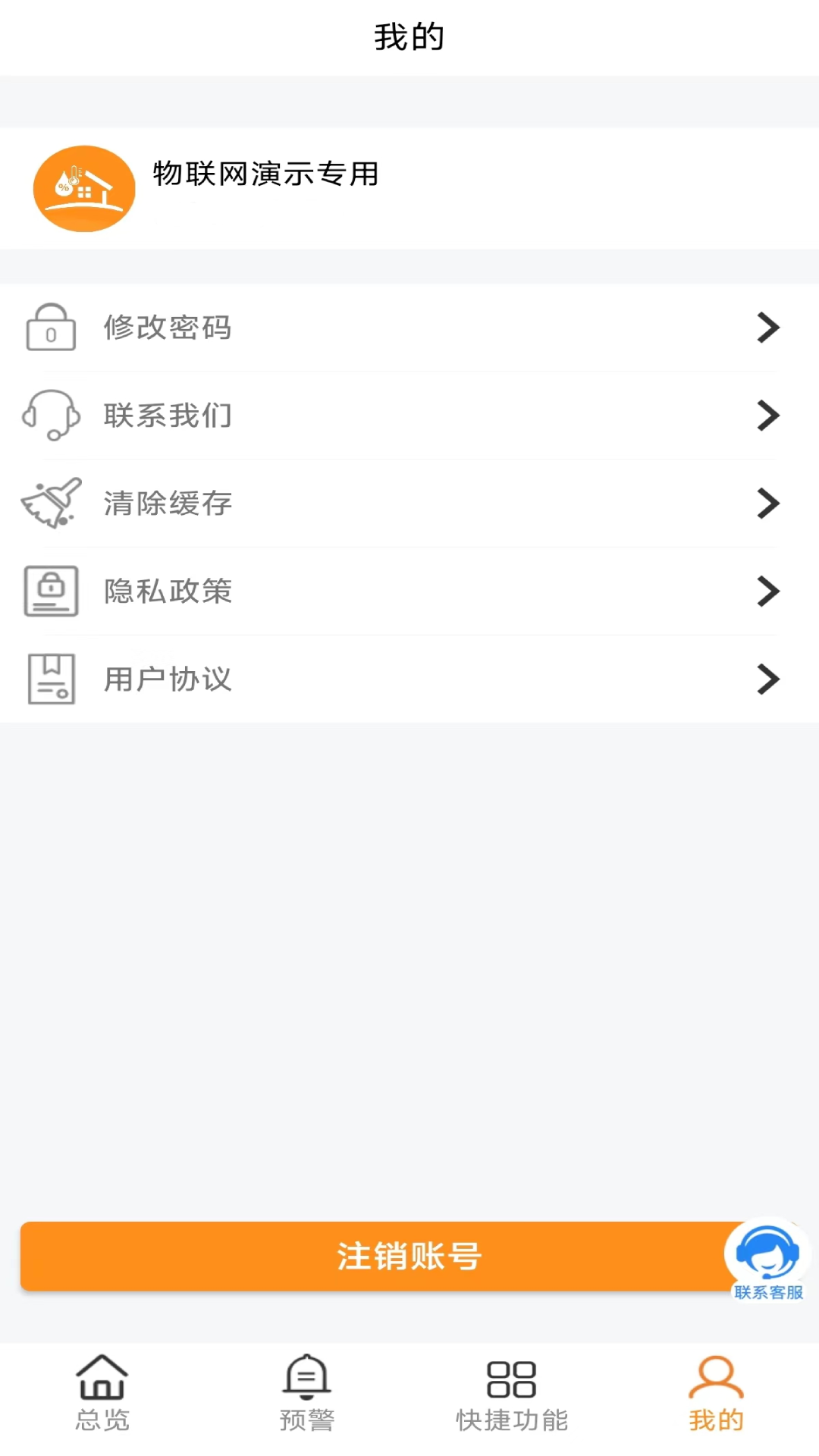Expand the chevron beside 联系我们
The height and width of the screenshot is (1456, 819).
click(x=766, y=416)
